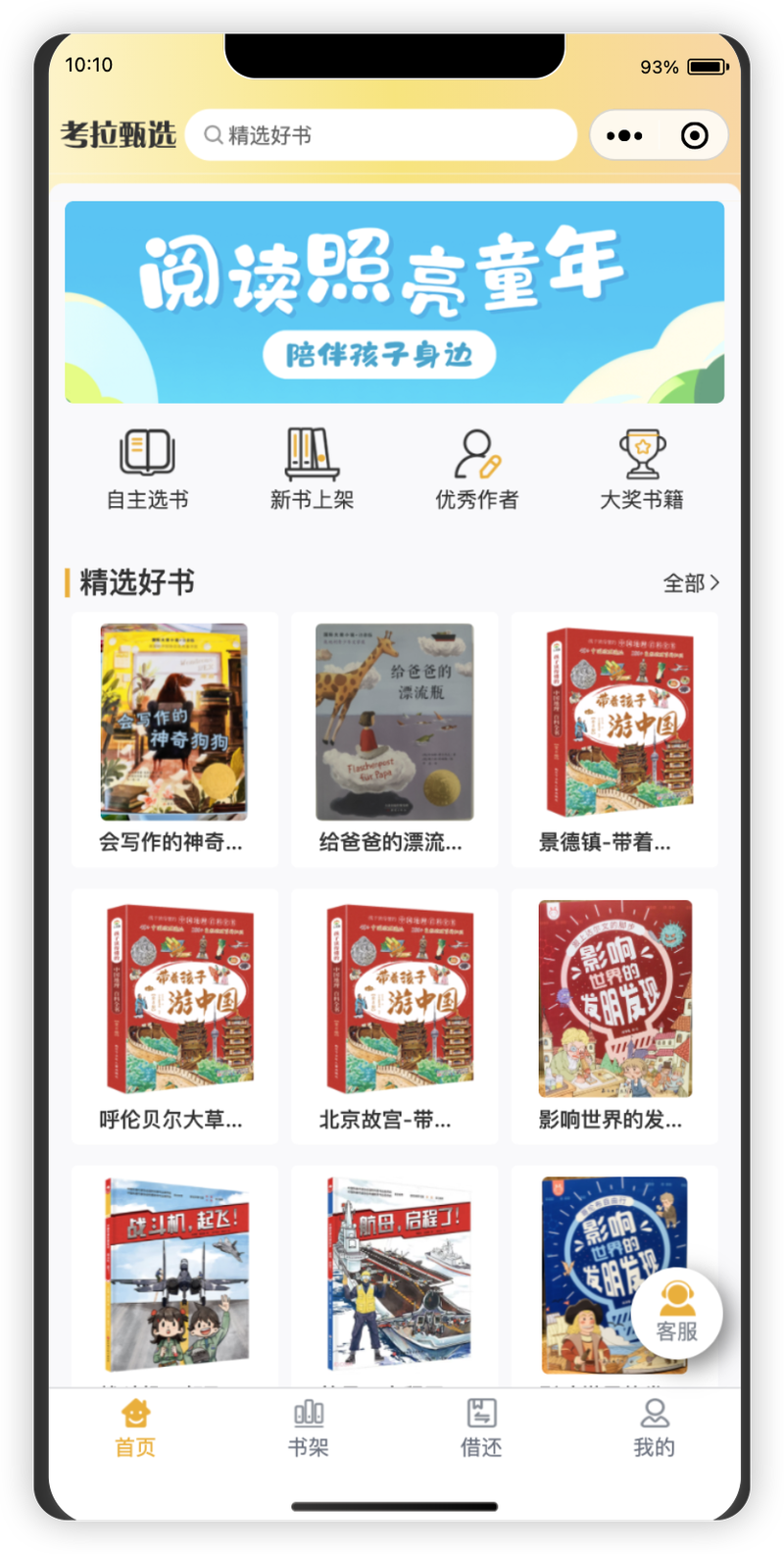The image size is (784, 1554).
Task: View 全部 of 精选好书
Action: click(690, 583)
